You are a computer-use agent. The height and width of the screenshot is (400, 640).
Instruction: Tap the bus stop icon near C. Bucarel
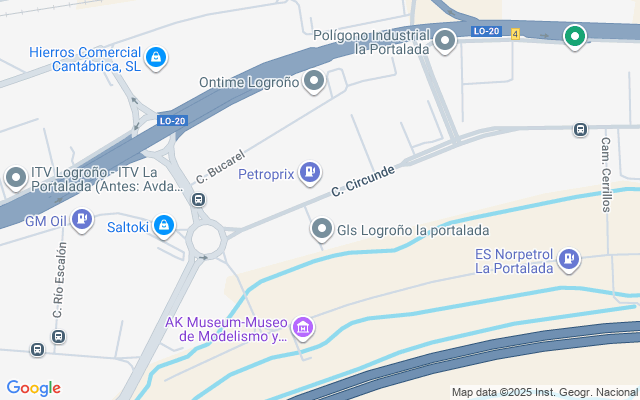(x=198, y=200)
